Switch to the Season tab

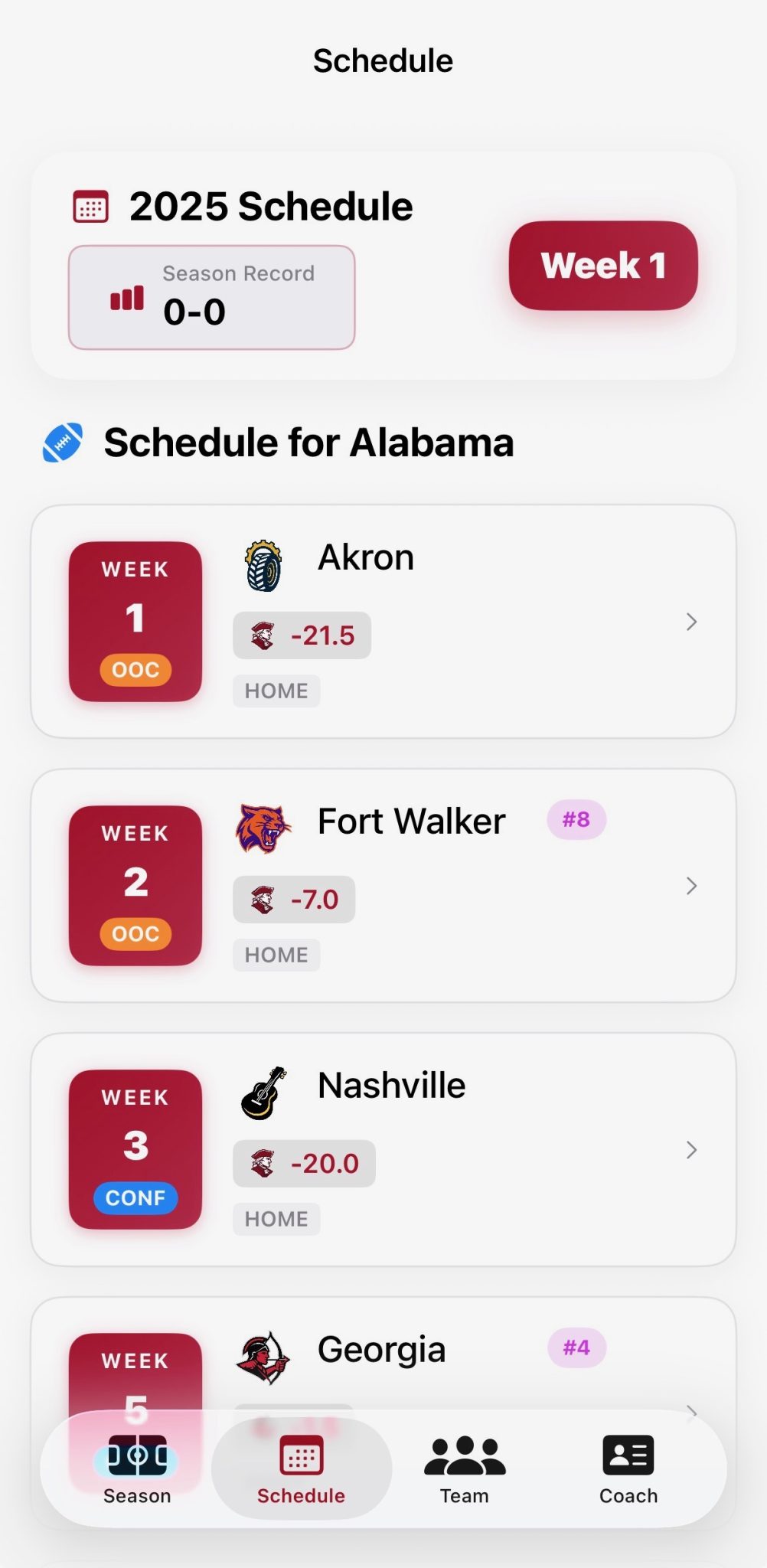click(137, 1469)
